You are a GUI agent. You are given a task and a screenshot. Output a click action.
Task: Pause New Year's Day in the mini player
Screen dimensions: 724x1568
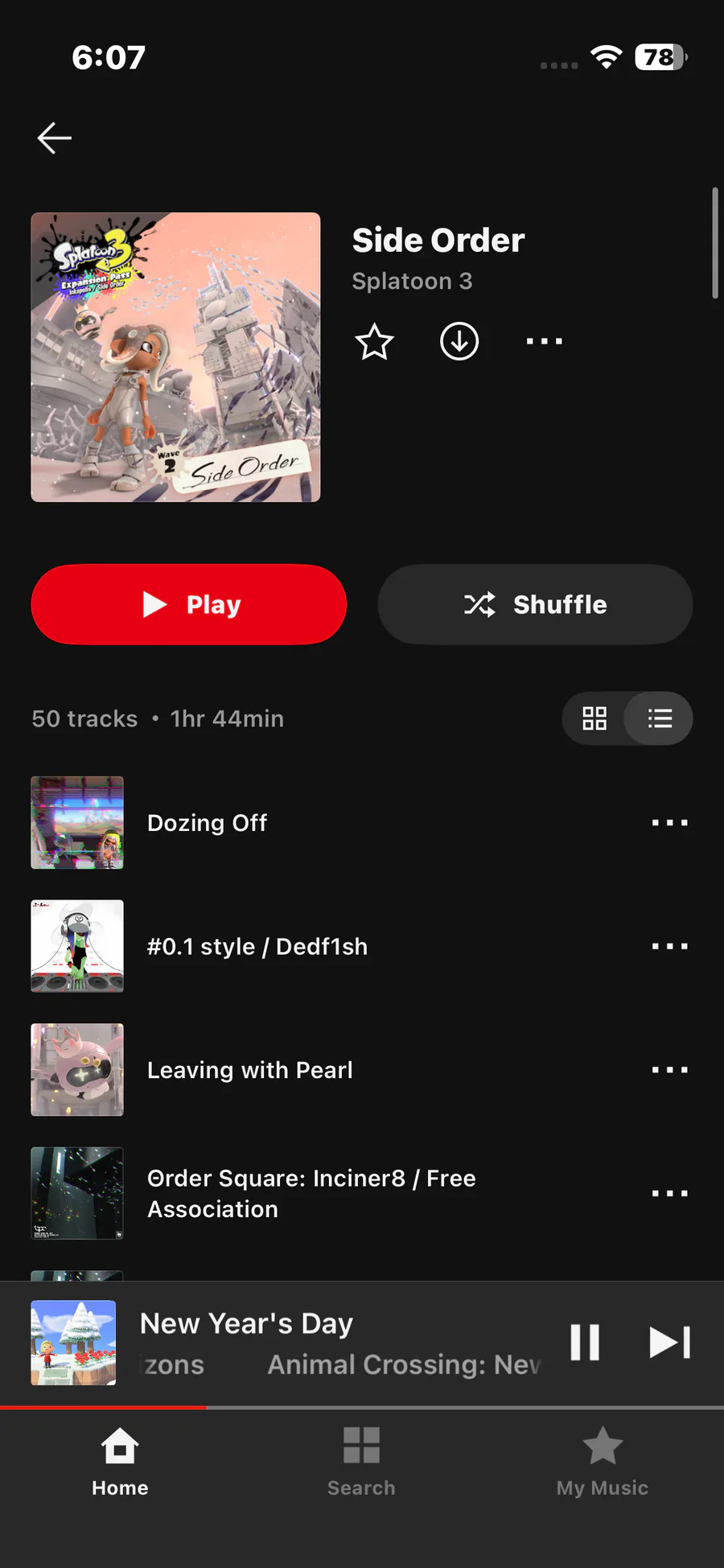[x=585, y=1342]
